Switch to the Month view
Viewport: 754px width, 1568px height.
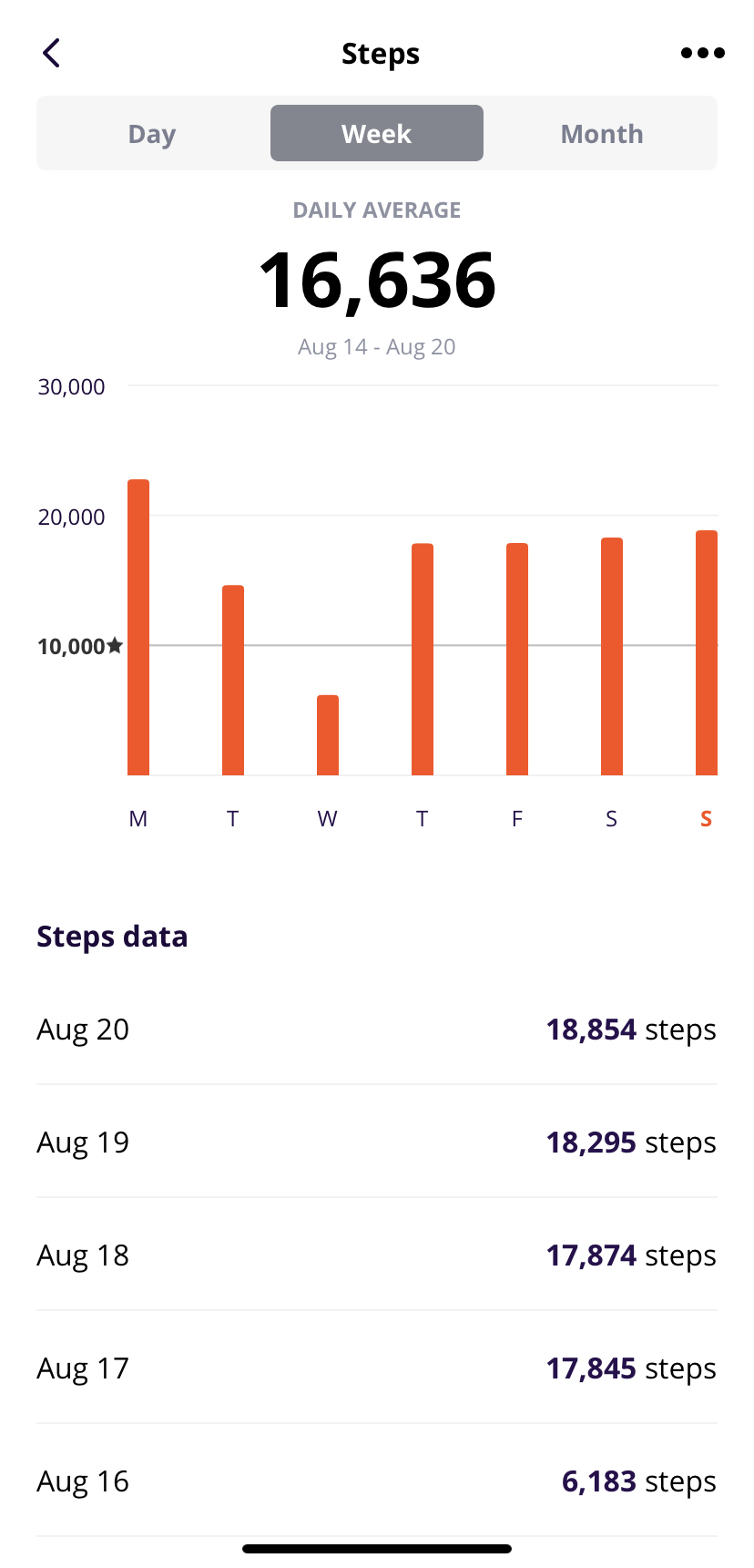601,134
